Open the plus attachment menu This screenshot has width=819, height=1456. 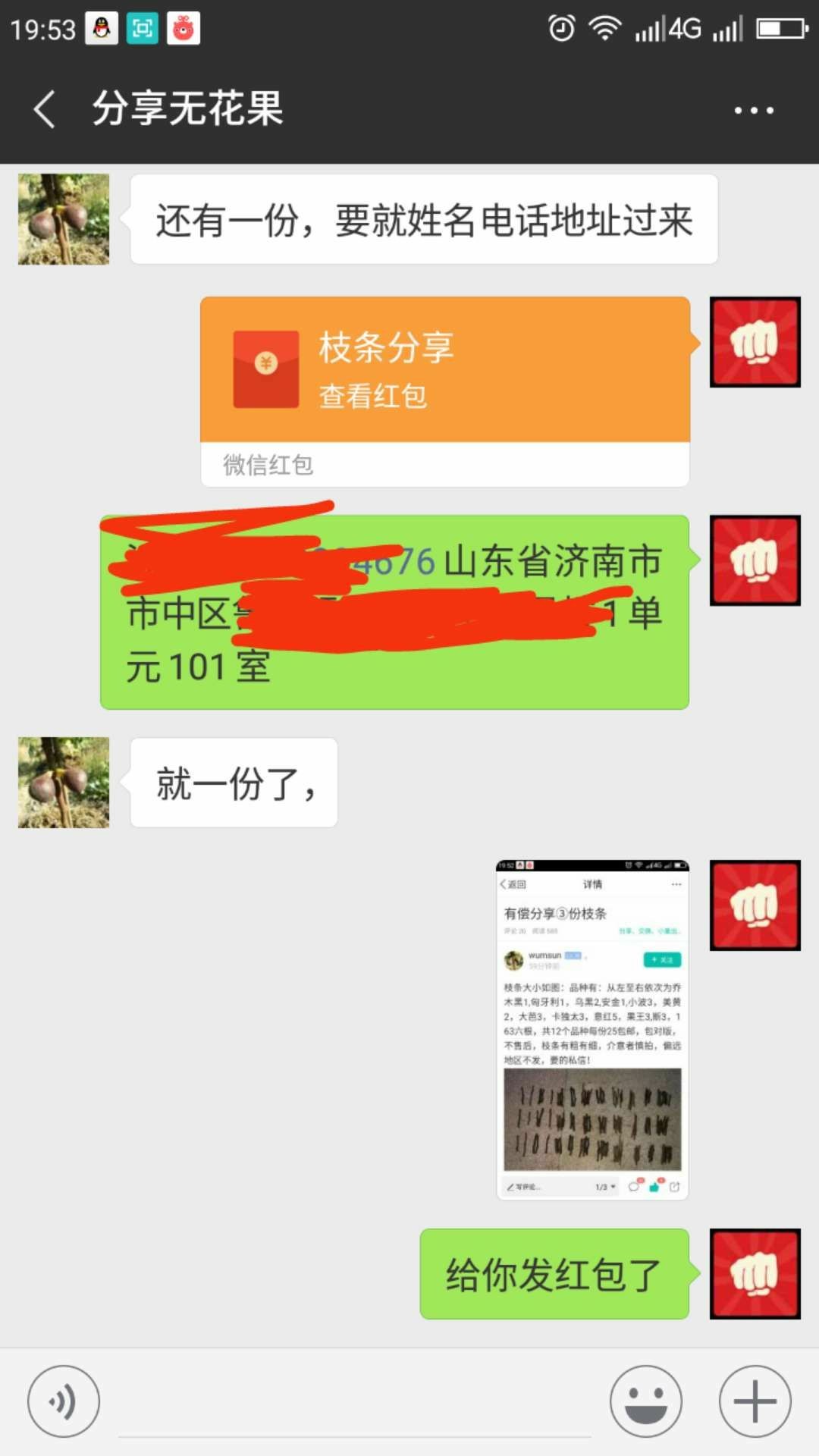(x=755, y=1401)
